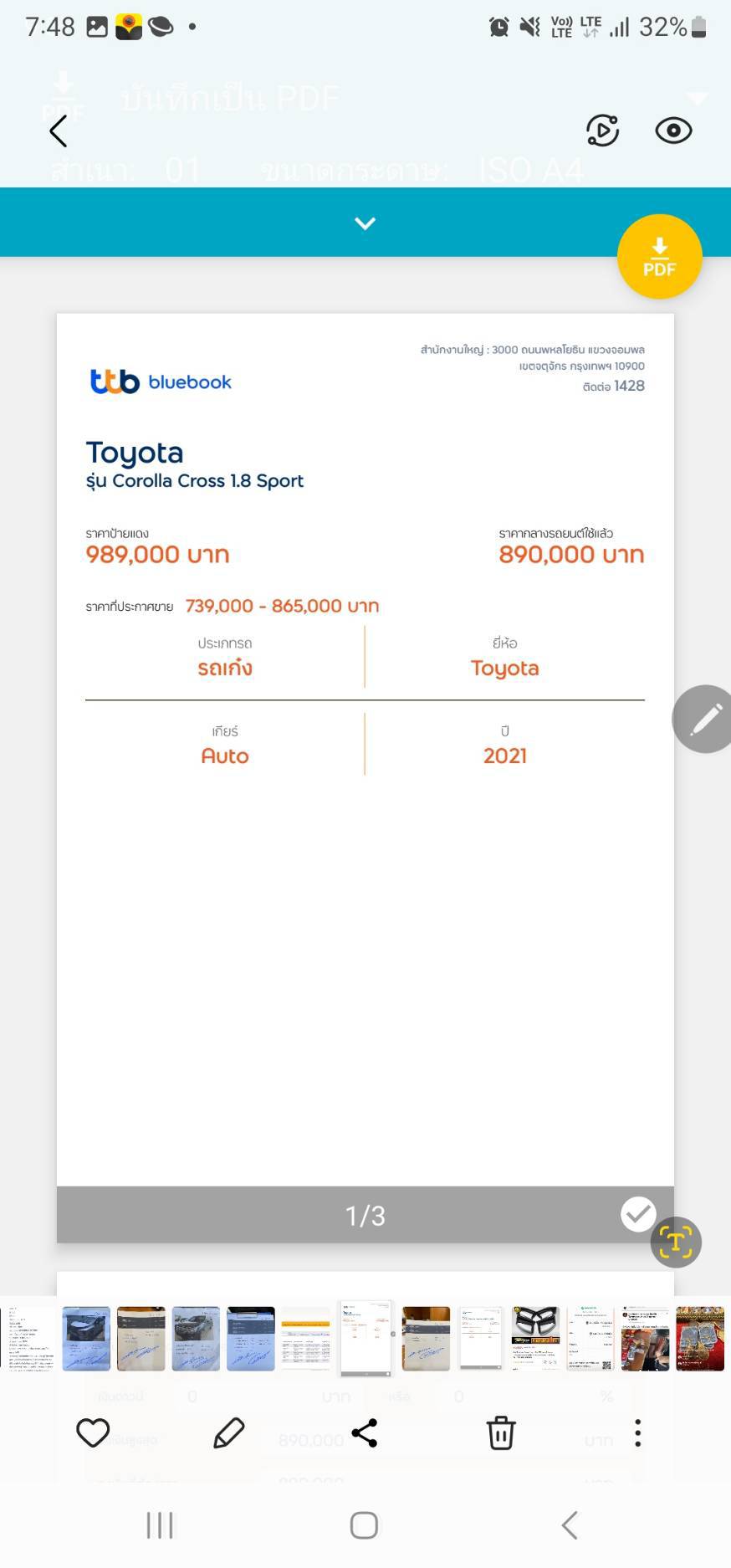This screenshot has height=1568, width=731.
Task: Add this image to favorites
Action: pos(93,1433)
